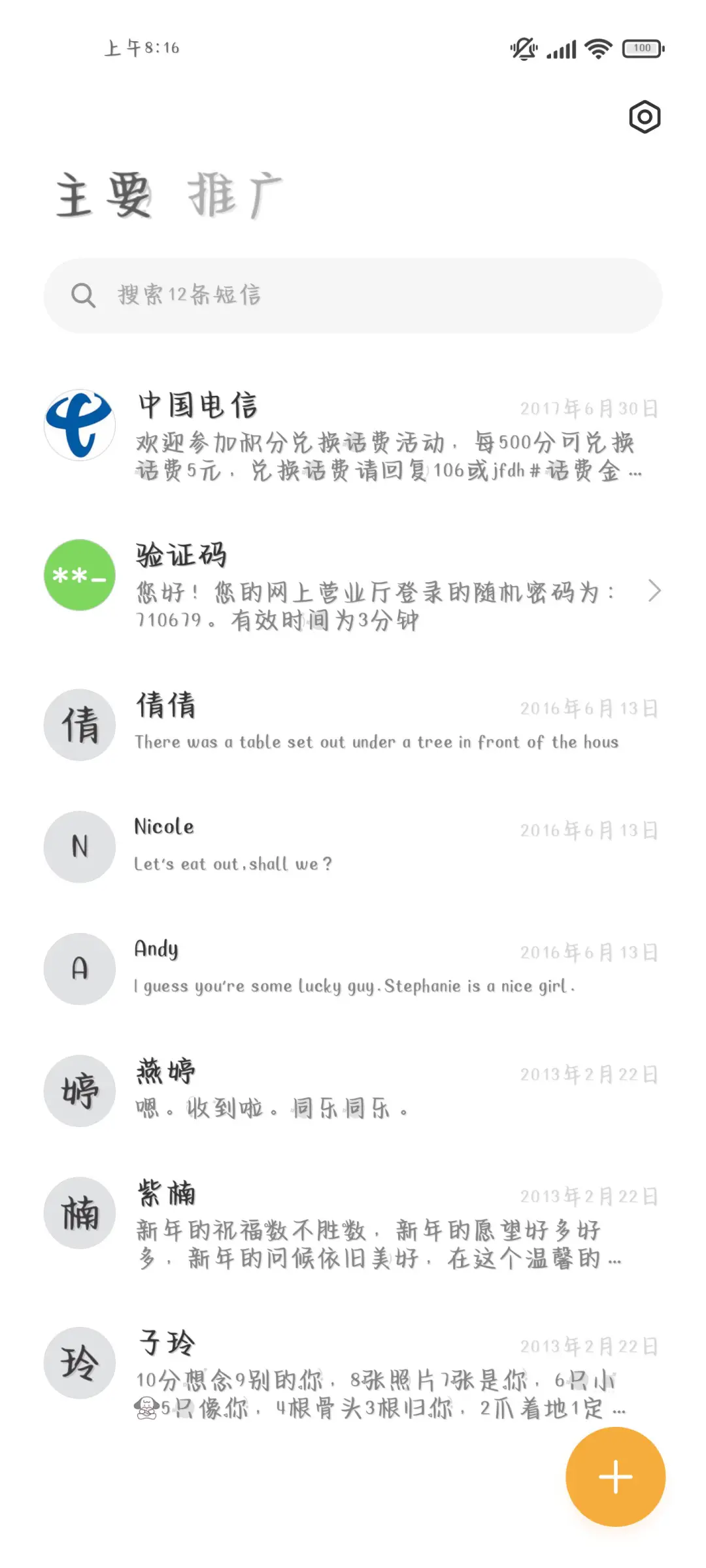Select the 燕婷 contact avatar
Screen dimensions: 706x1568
[x=79, y=1090]
